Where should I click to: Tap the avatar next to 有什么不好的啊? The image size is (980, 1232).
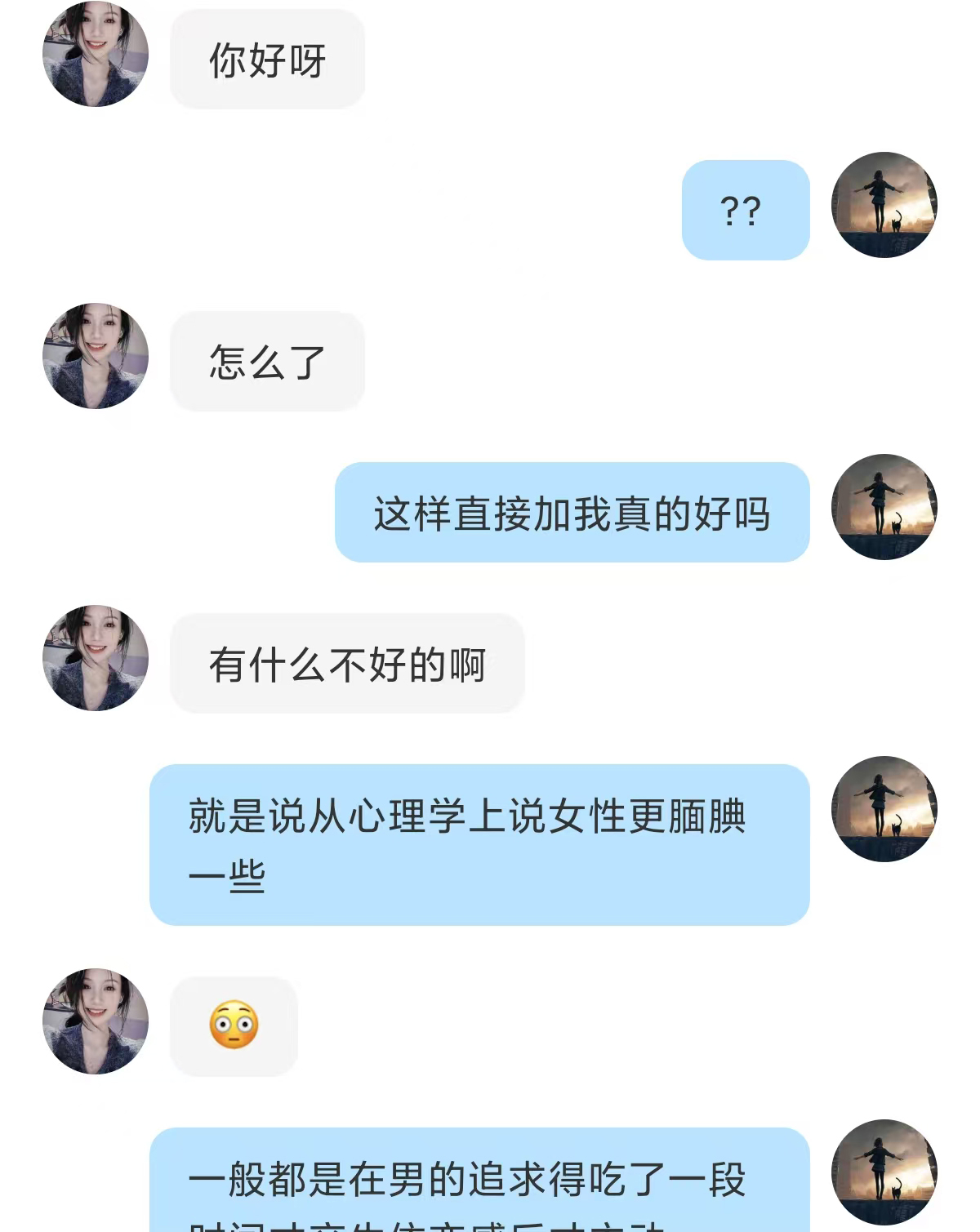coord(96,658)
